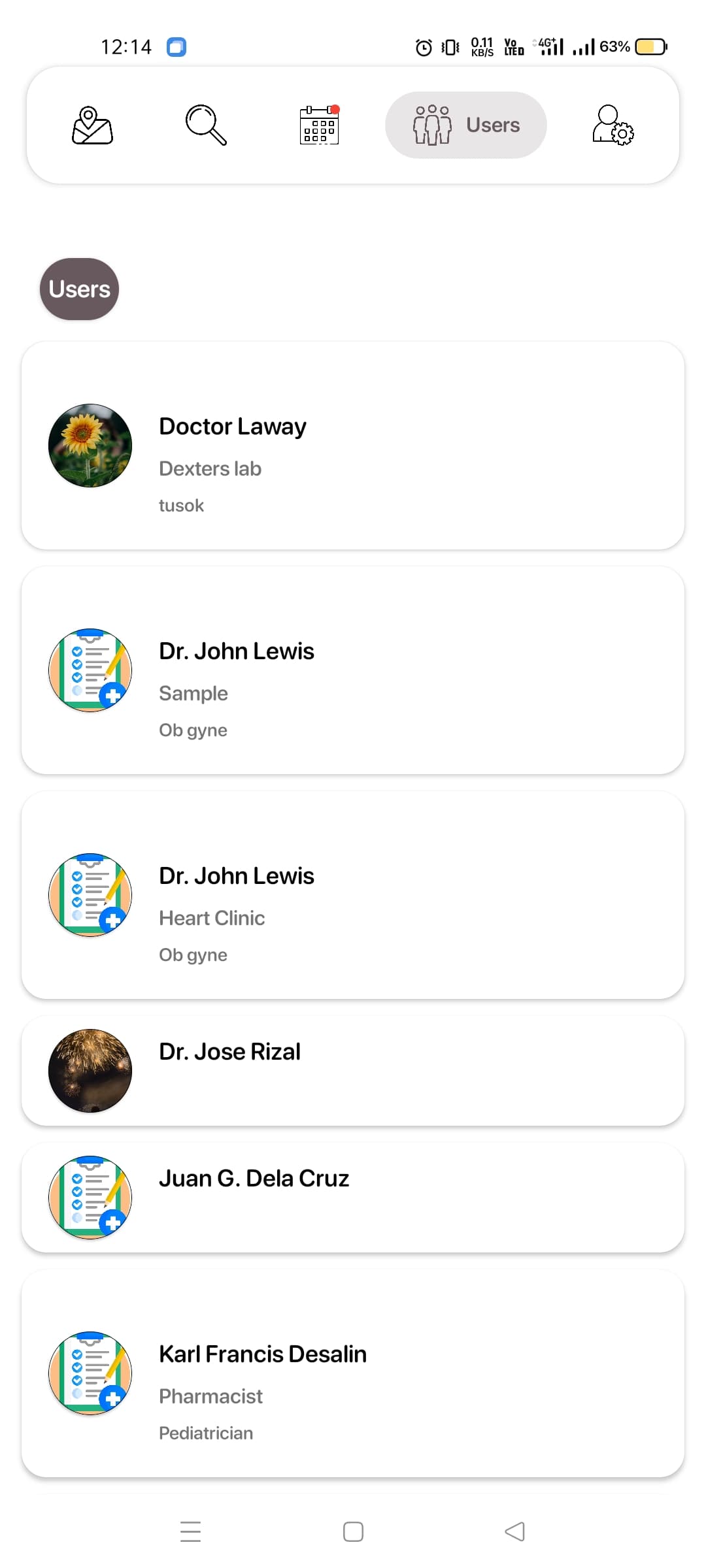Select Dr. John Lewis from Heart Clinic

click(x=353, y=895)
